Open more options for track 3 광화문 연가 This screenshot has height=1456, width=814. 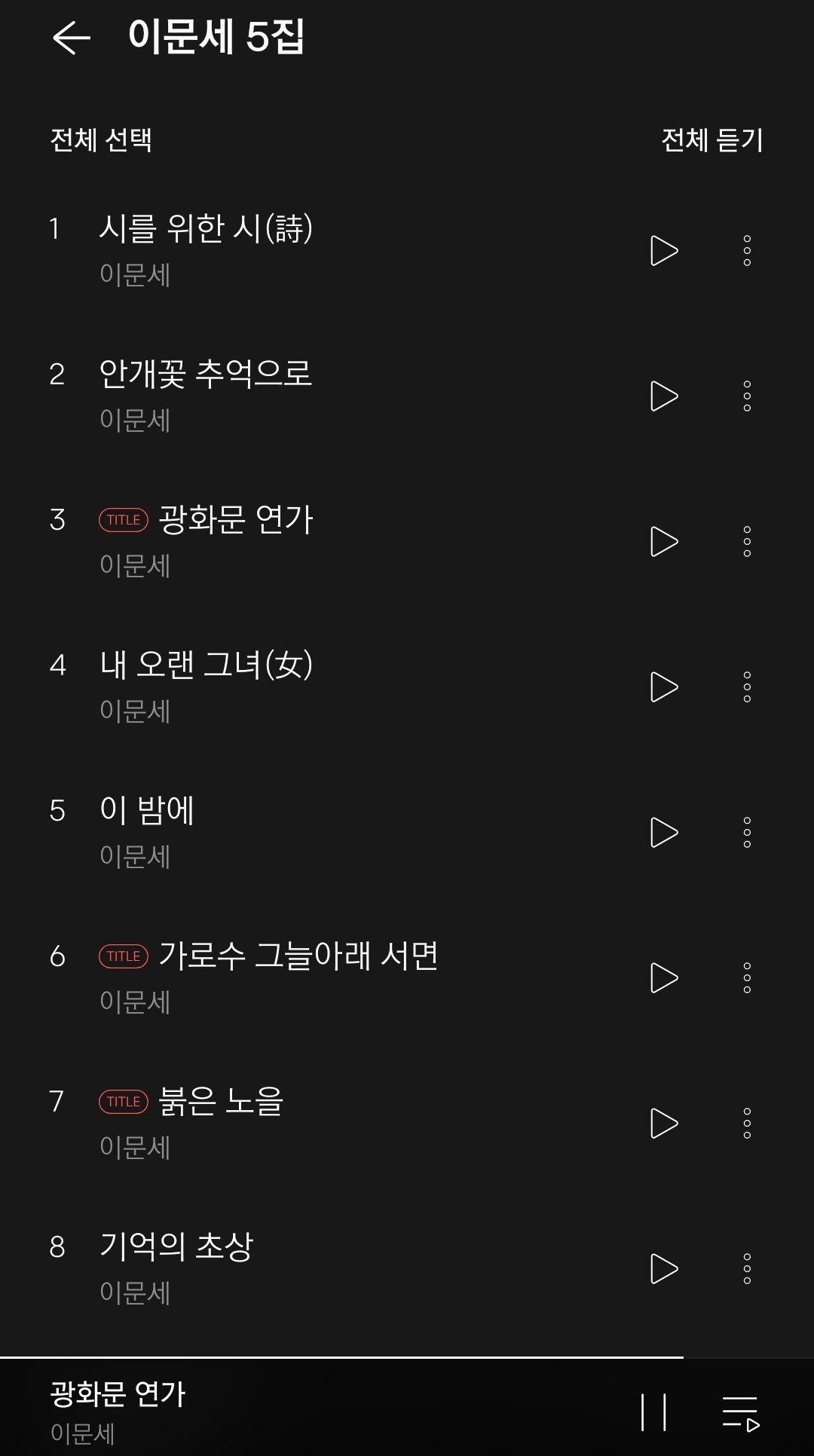747,542
